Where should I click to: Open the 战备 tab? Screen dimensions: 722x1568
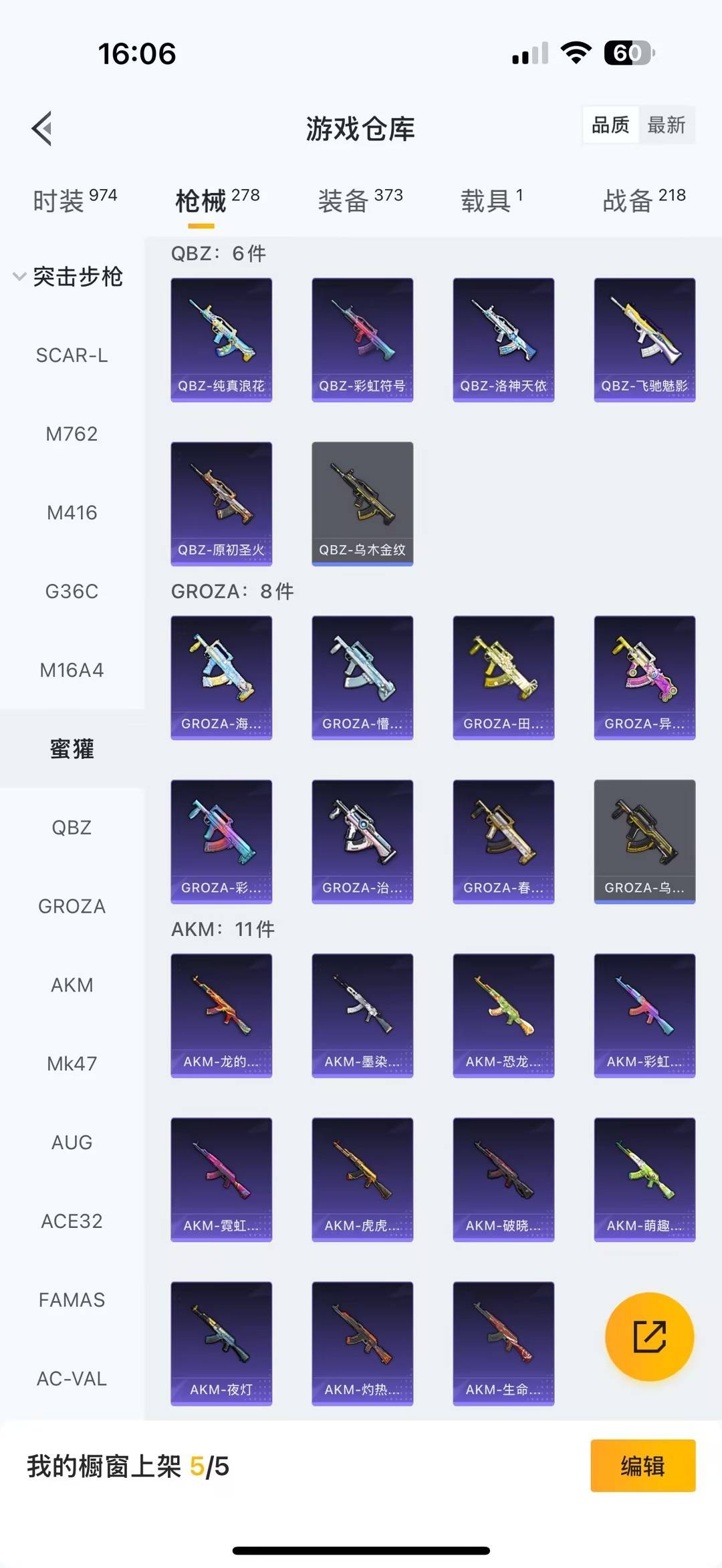coord(644,200)
